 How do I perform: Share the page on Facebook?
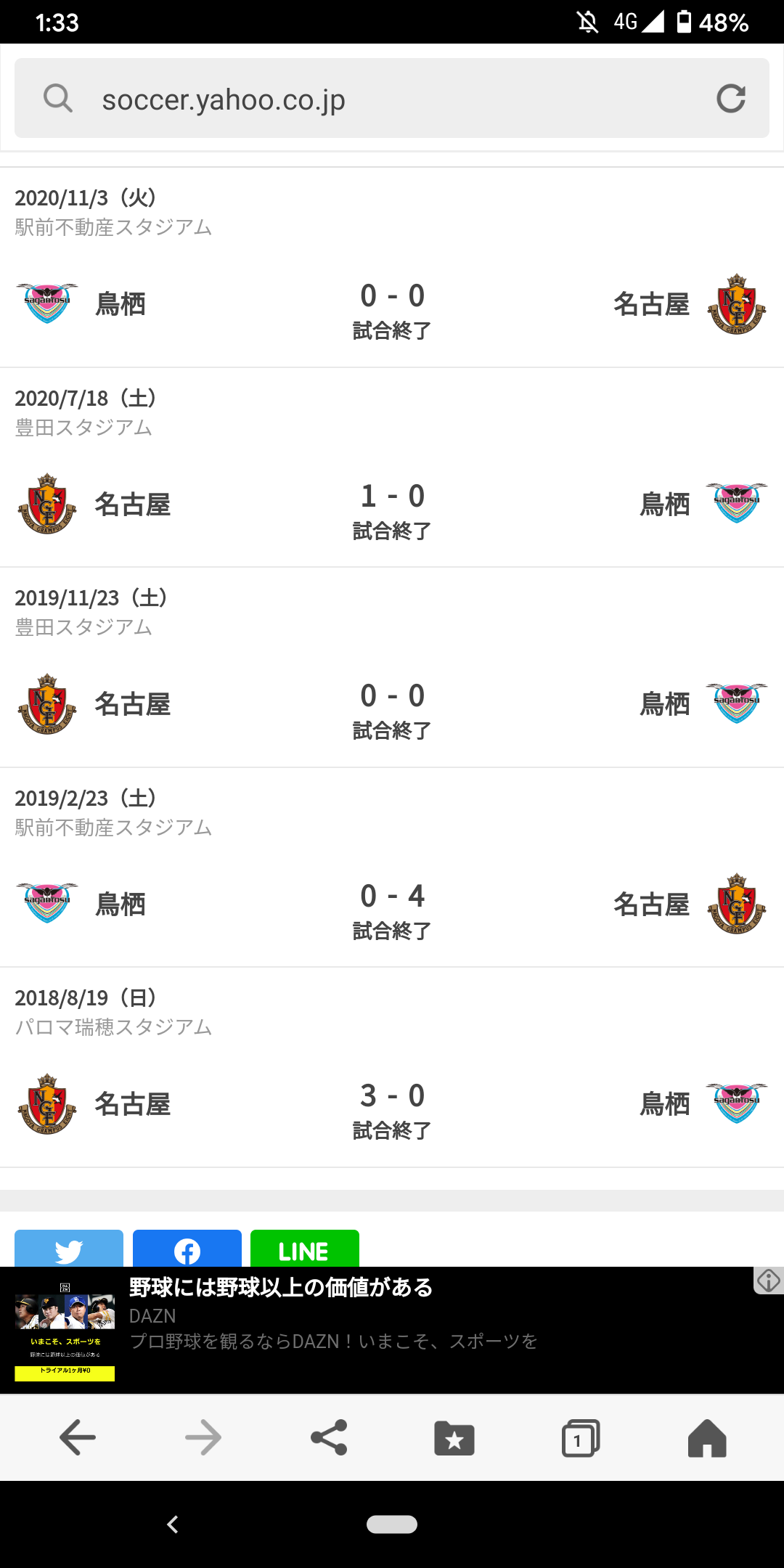(187, 1249)
